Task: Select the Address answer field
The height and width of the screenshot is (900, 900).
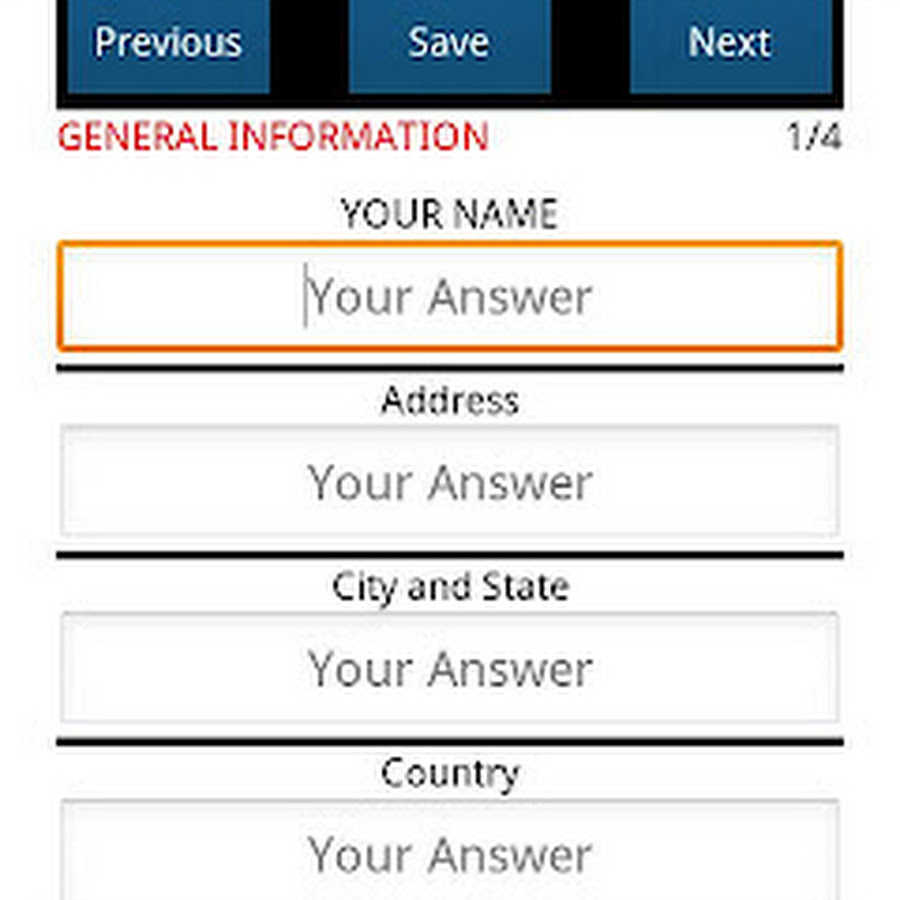Action: click(x=449, y=482)
